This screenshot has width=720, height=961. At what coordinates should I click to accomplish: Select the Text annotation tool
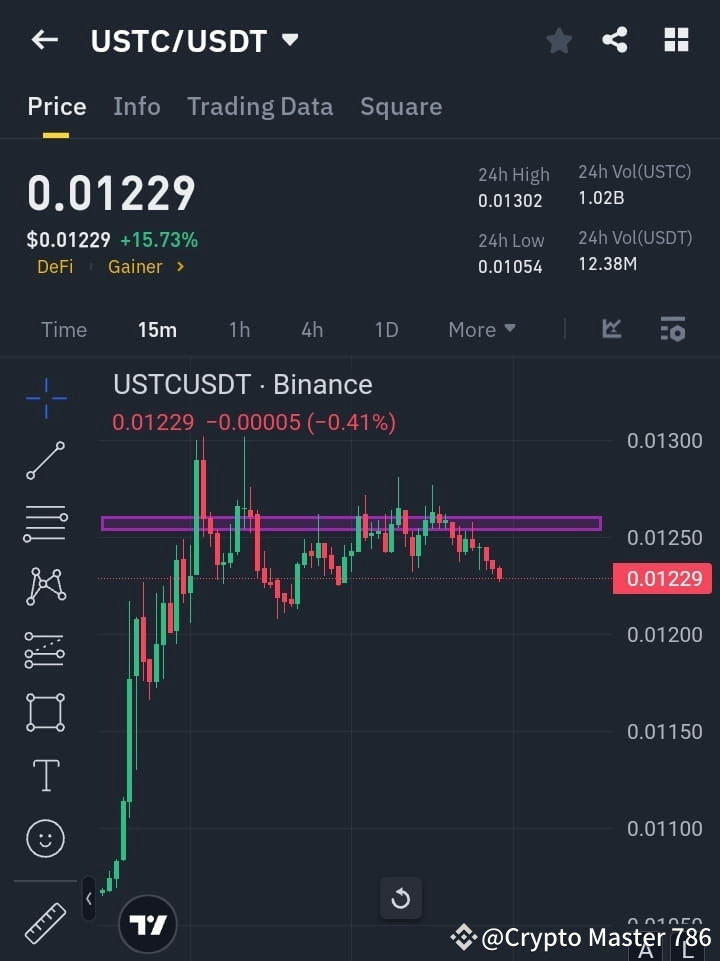(45, 774)
